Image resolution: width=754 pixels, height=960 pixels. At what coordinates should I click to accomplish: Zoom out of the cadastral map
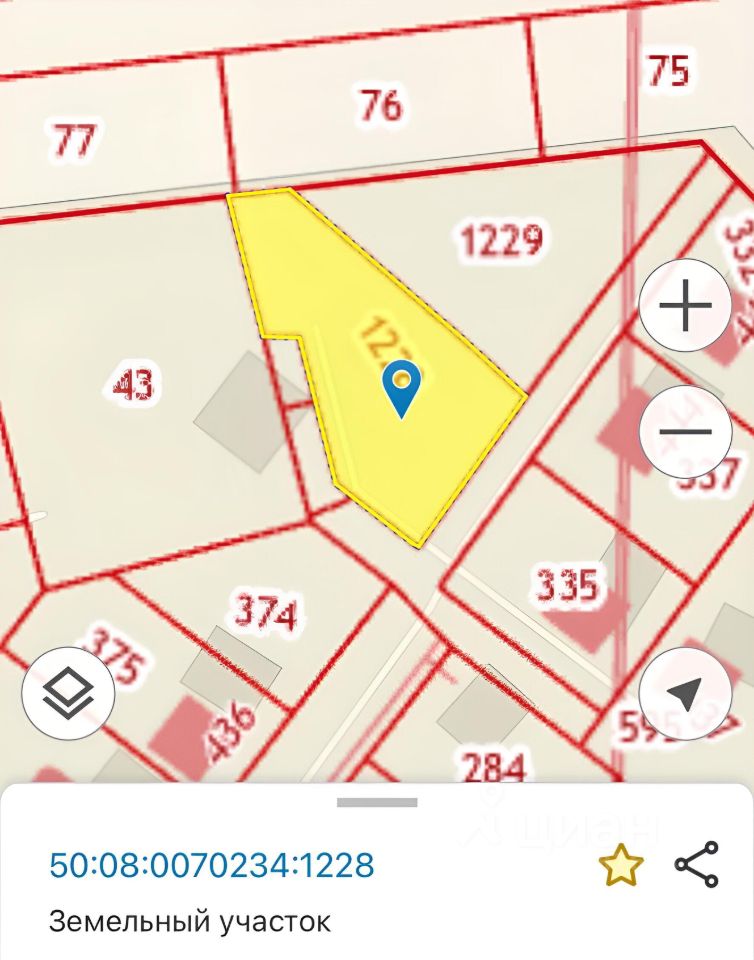tap(685, 433)
